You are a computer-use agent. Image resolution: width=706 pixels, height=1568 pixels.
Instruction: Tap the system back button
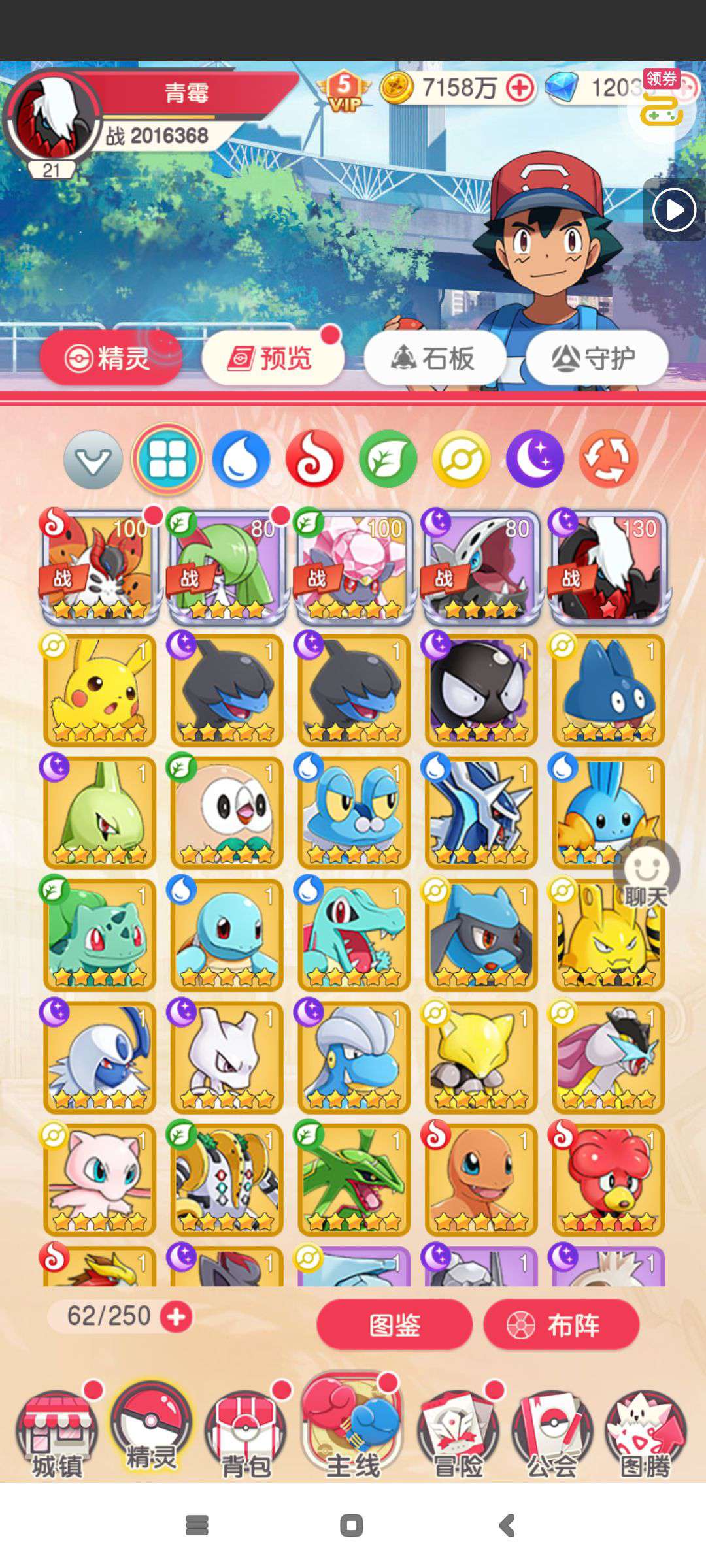click(x=507, y=1526)
